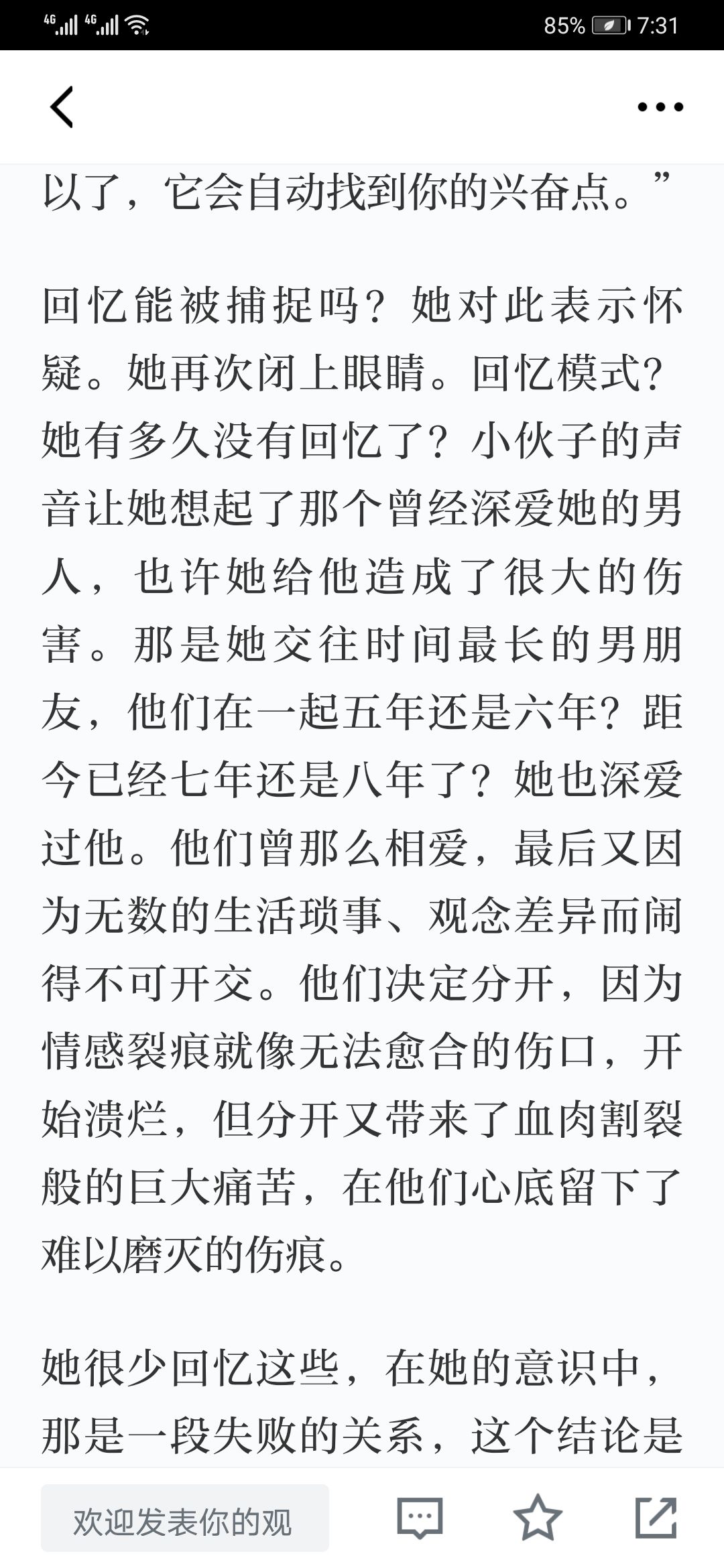
Task: Favorite this article with the star icon
Action: point(538,1518)
